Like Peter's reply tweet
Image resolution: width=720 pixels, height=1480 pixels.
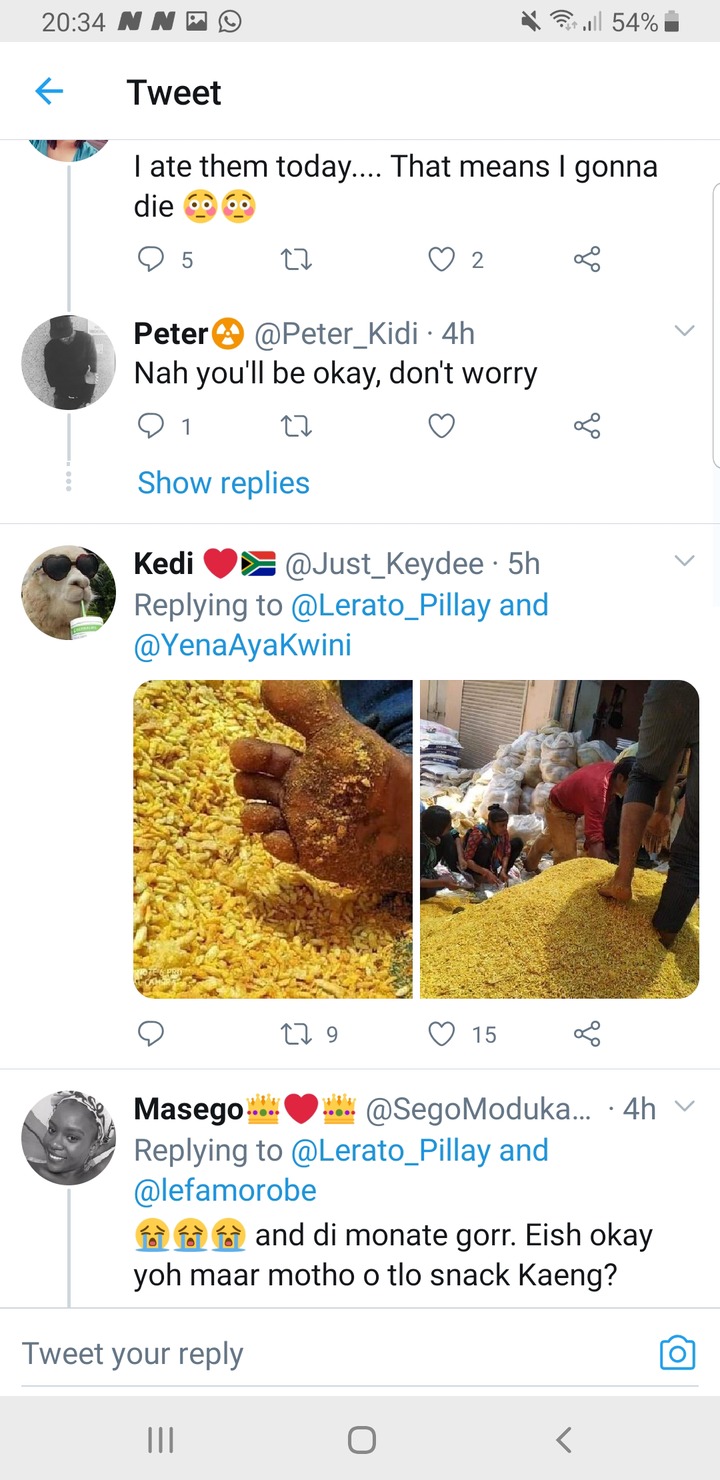click(x=441, y=426)
